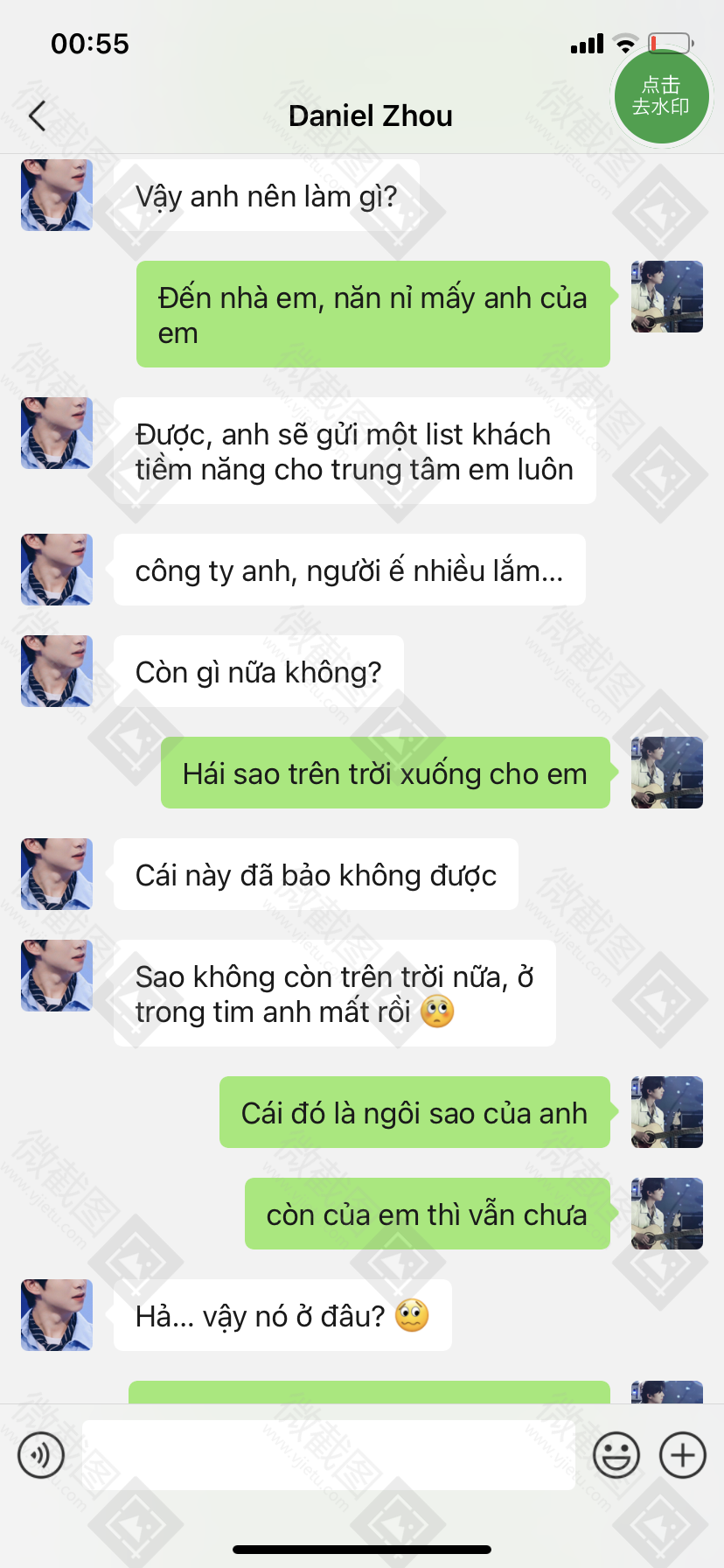Image resolution: width=724 pixels, height=1568 pixels.
Task: Tap my avatar beside "Đến nhà em" message
Action: coord(667,297)
